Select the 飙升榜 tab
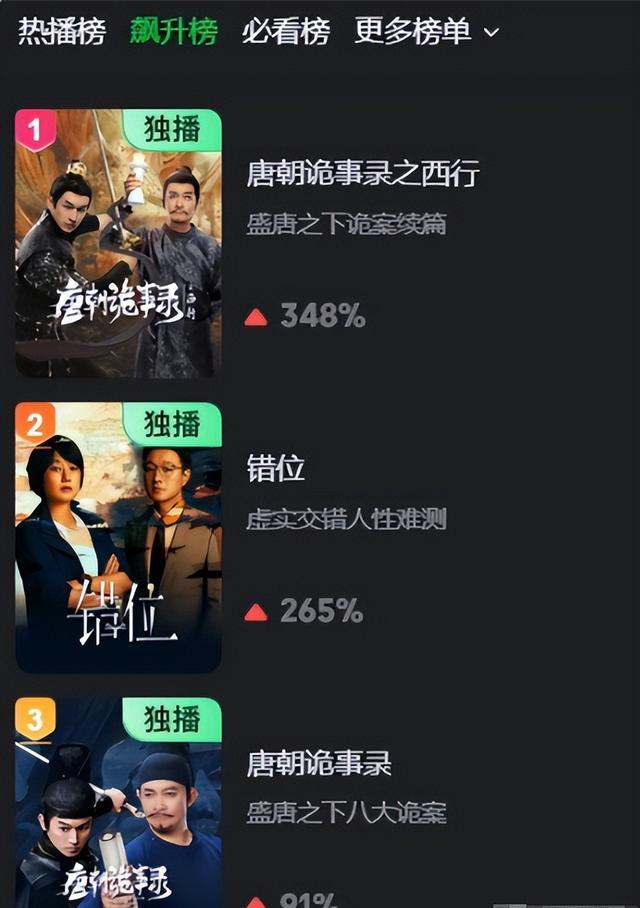This screenshot has width=640, height=908. (x=173, y=31)
